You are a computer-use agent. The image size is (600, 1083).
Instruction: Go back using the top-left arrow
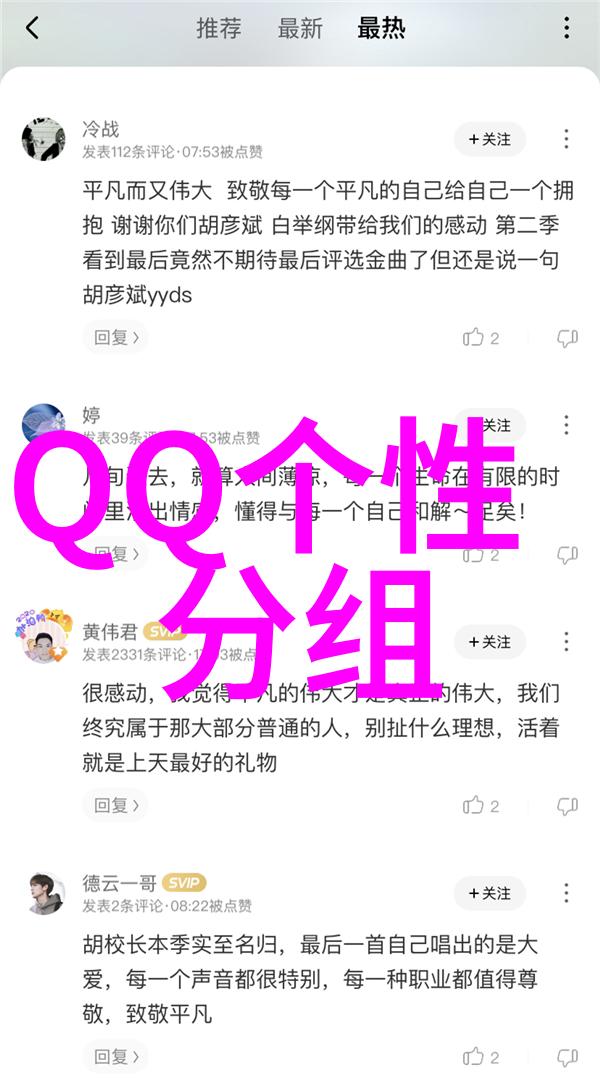pyautogui.click(x=32, y=28)
